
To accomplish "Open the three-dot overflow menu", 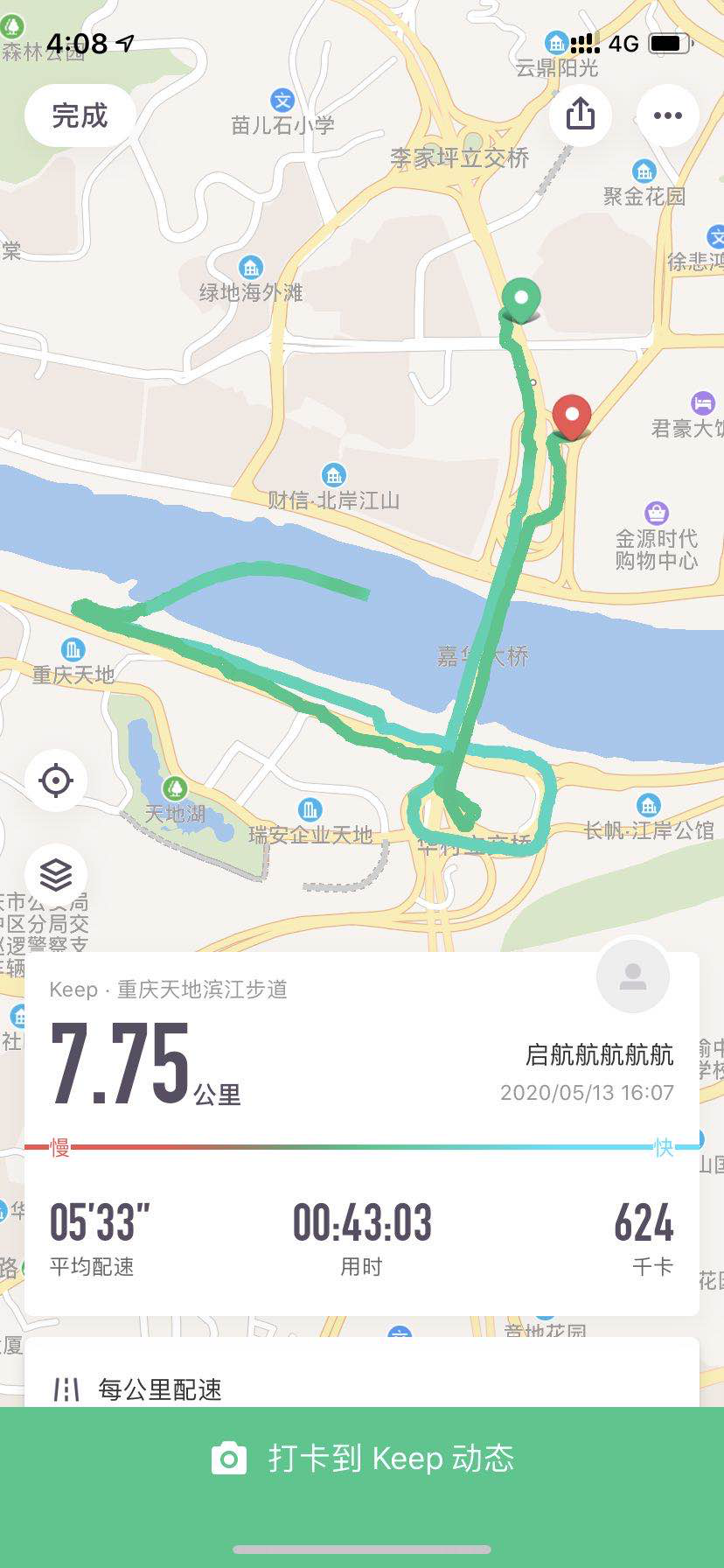I will [x=667, y=115].
